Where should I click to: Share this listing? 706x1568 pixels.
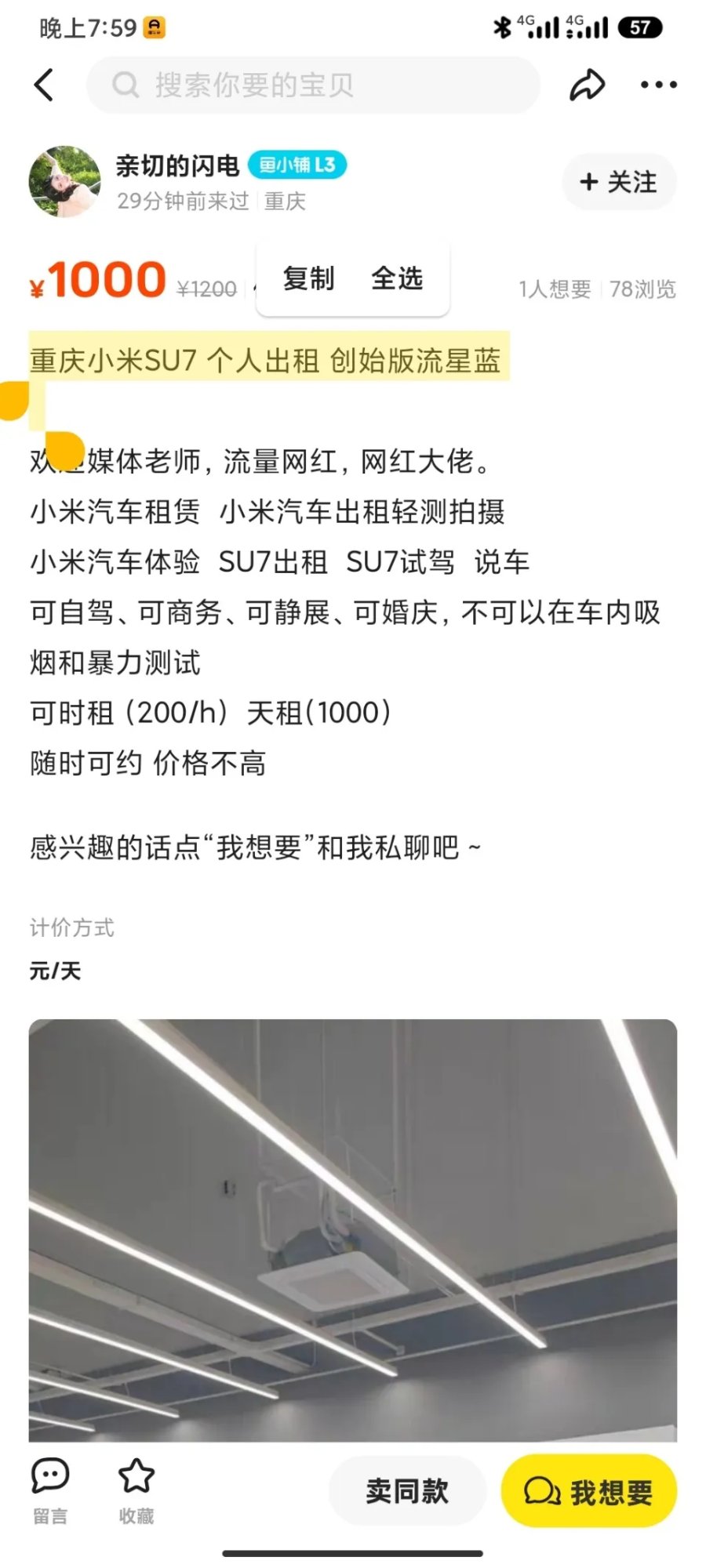pyautogui.click(x=587, y=85)
